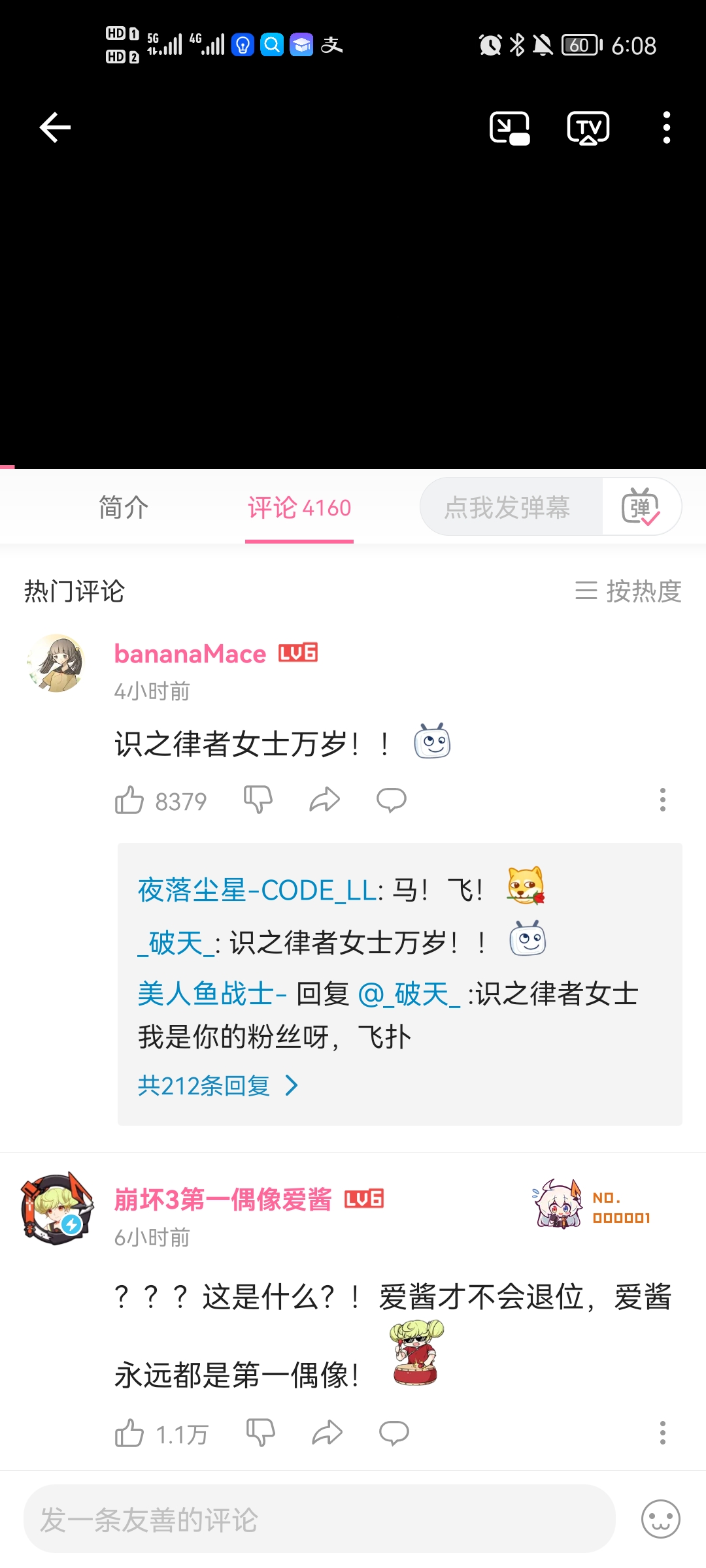706x1568 pixels.
Task: Open the mini floating window player
Action: 511,128
